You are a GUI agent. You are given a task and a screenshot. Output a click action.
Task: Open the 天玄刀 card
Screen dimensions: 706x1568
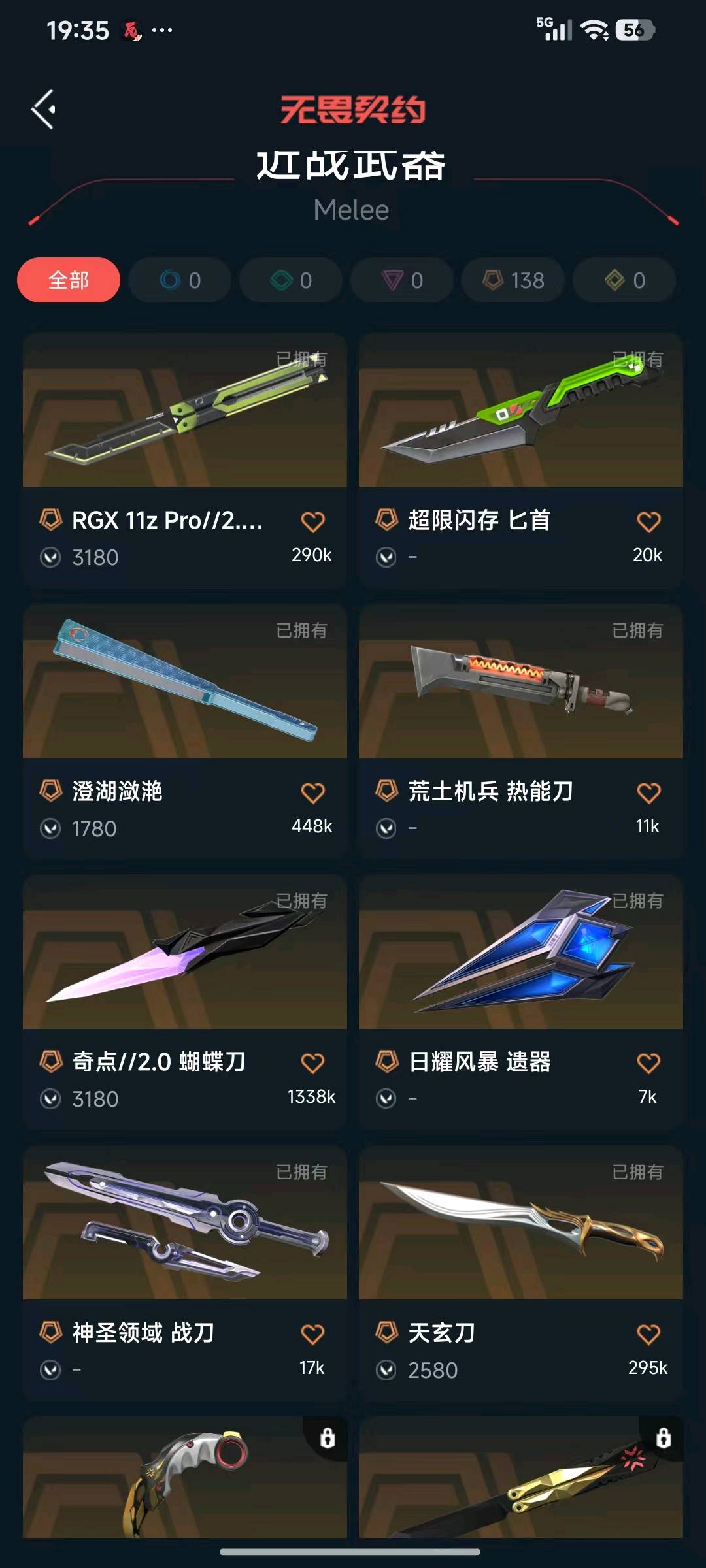(521, 1225)
